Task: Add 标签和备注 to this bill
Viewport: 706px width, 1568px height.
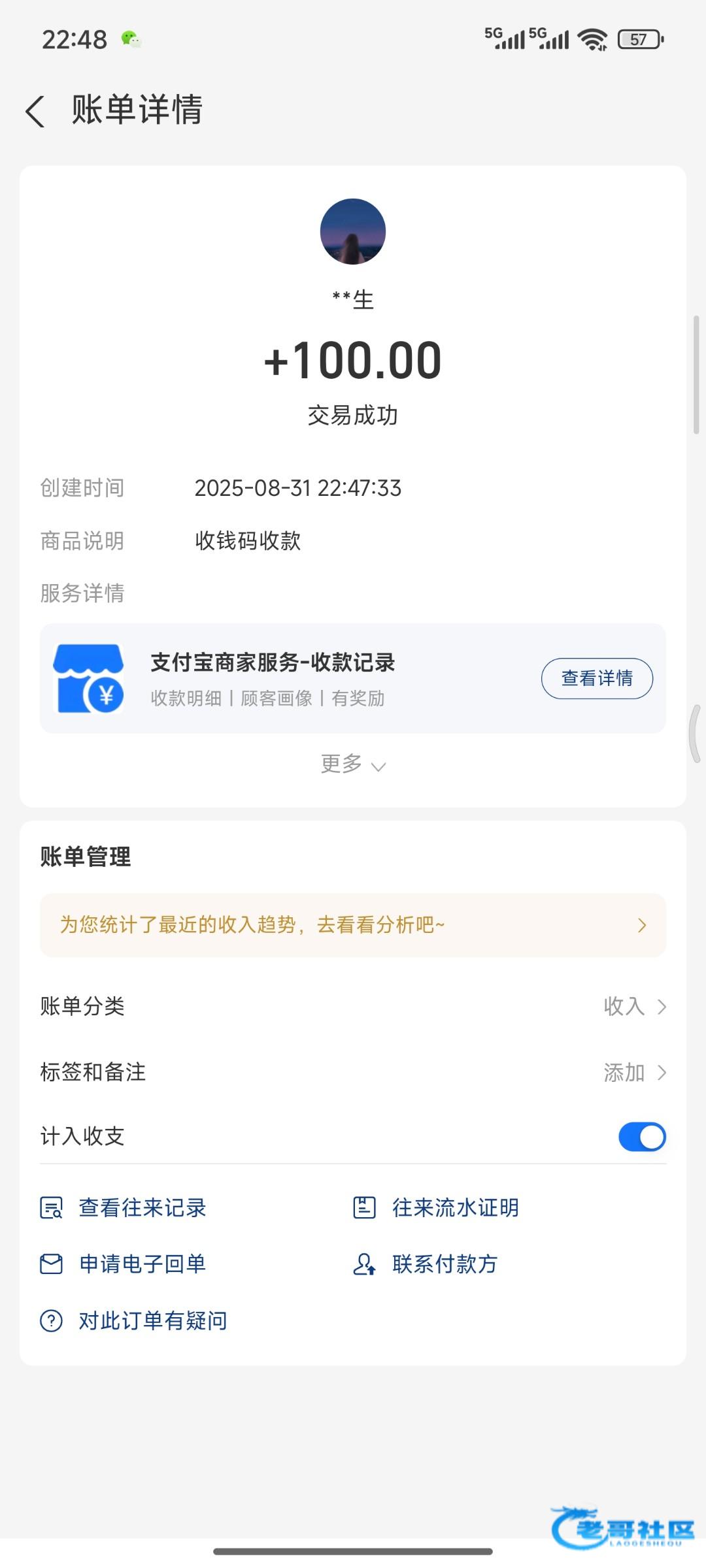Action: click(x=633, y=1072)
